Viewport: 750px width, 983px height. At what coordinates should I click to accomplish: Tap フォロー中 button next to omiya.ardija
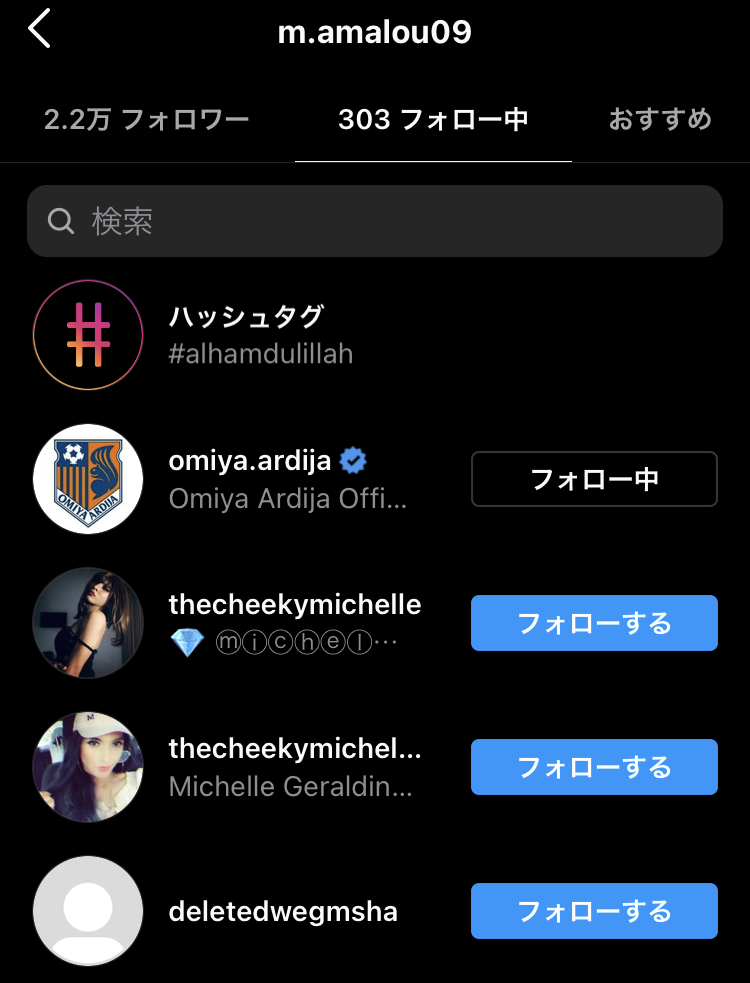(x=594, y=479)
